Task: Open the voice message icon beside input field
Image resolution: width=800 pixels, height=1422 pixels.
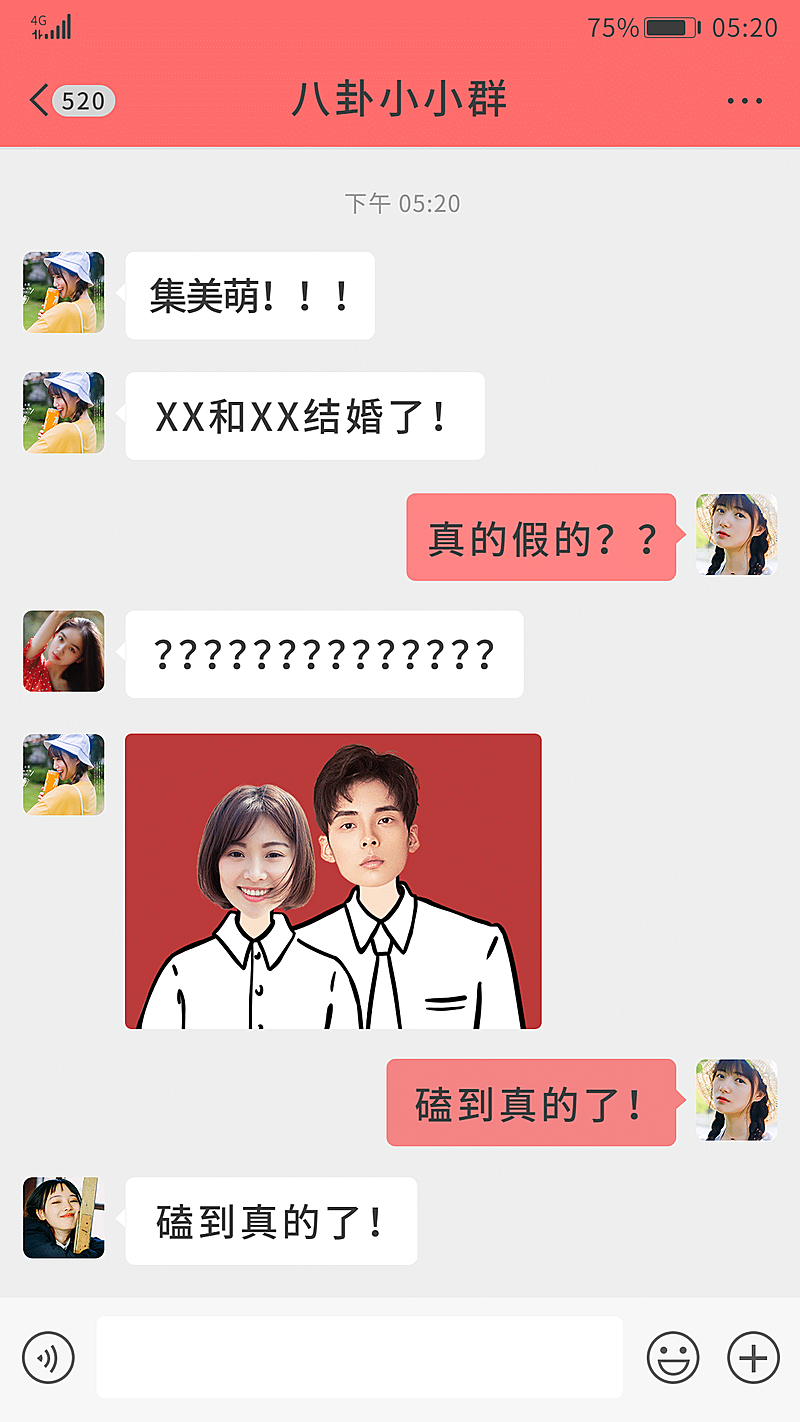Action: 48,1357
